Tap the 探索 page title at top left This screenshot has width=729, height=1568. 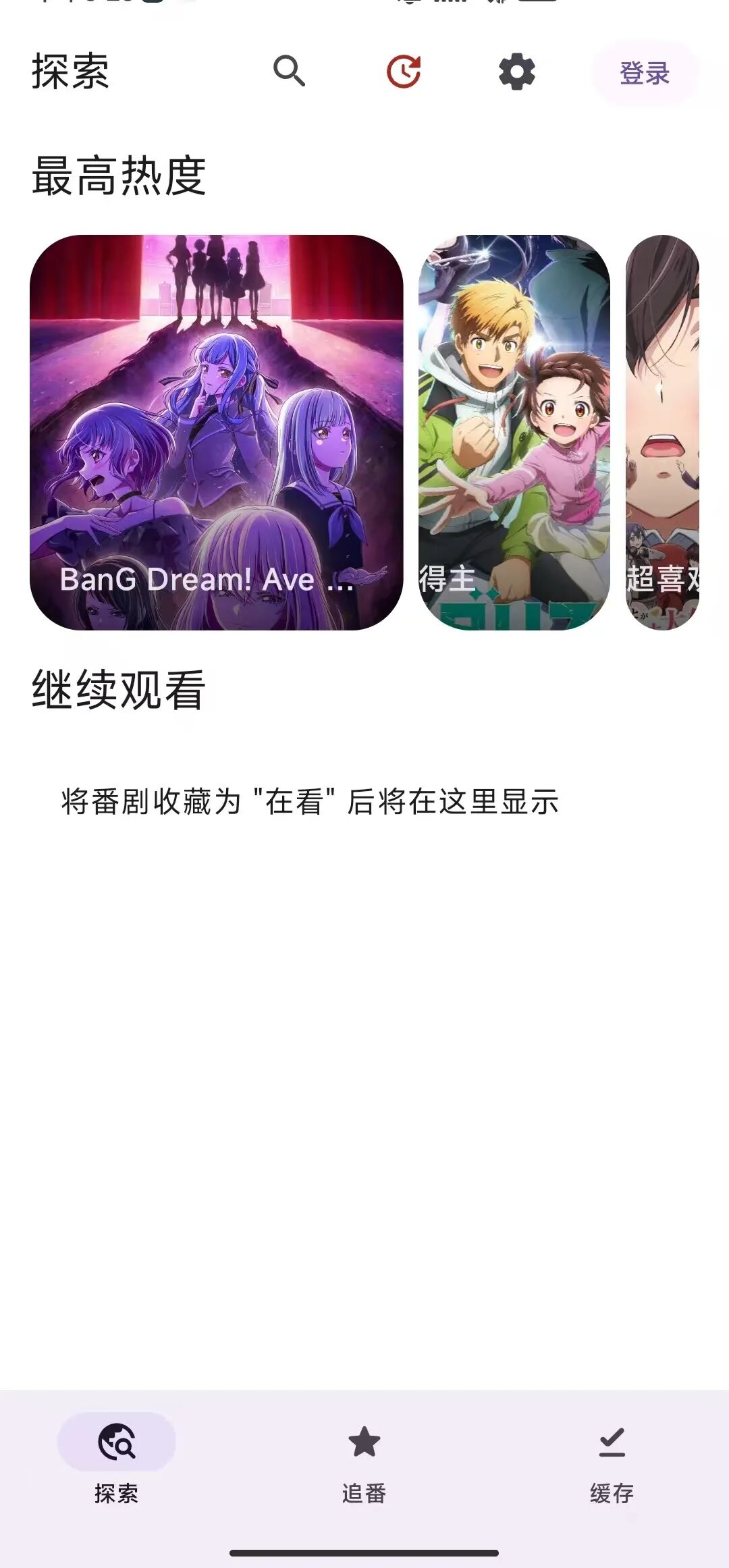(70, 72)
